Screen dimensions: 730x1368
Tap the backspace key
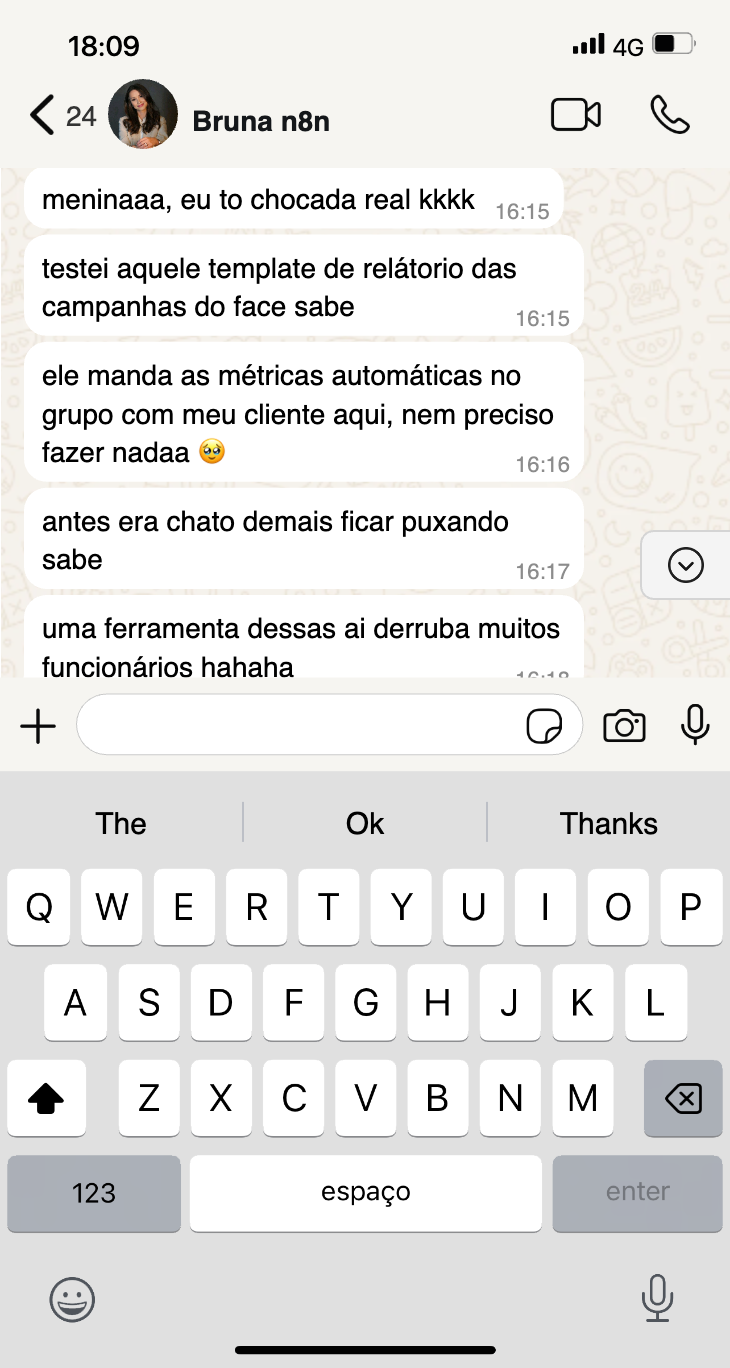pos(683,1099)
